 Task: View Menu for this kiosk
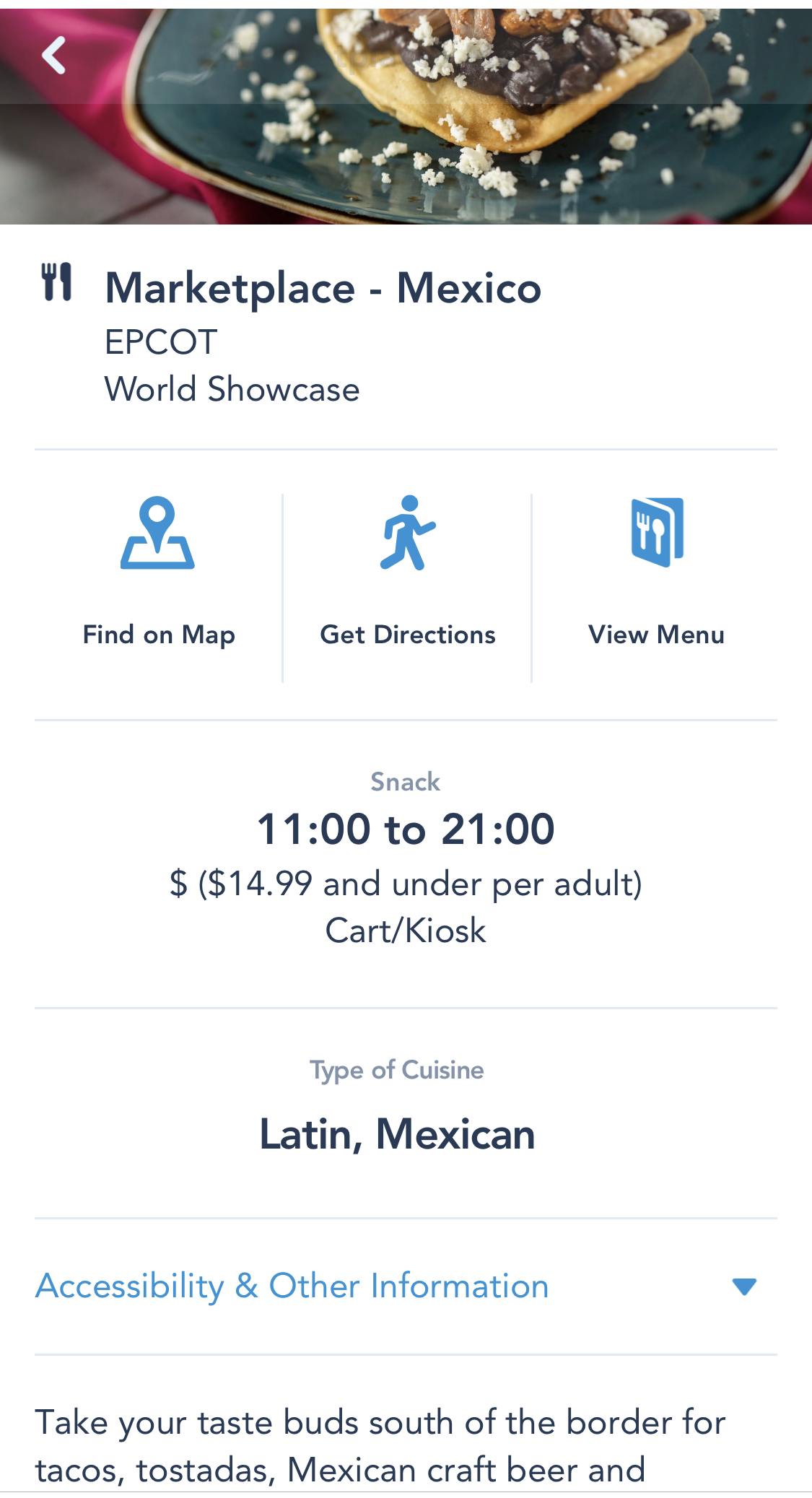pos(656,570)
